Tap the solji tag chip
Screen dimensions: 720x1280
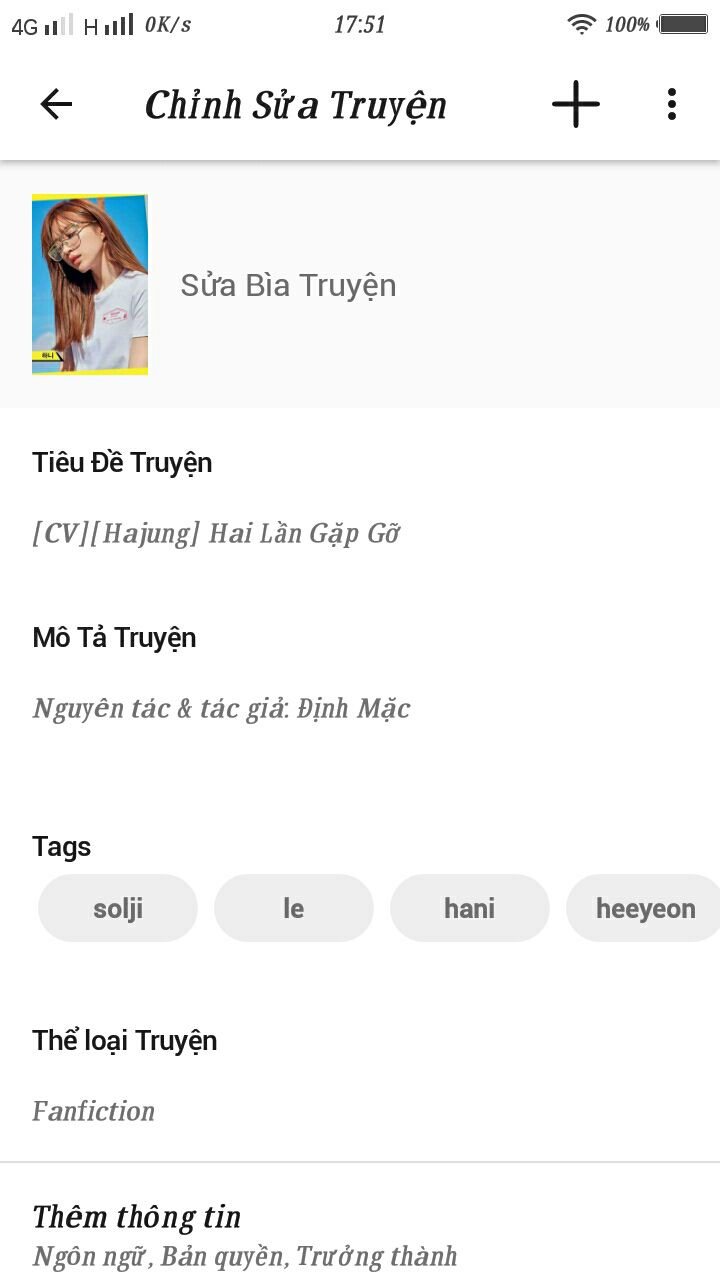click(x=118, y=908)
